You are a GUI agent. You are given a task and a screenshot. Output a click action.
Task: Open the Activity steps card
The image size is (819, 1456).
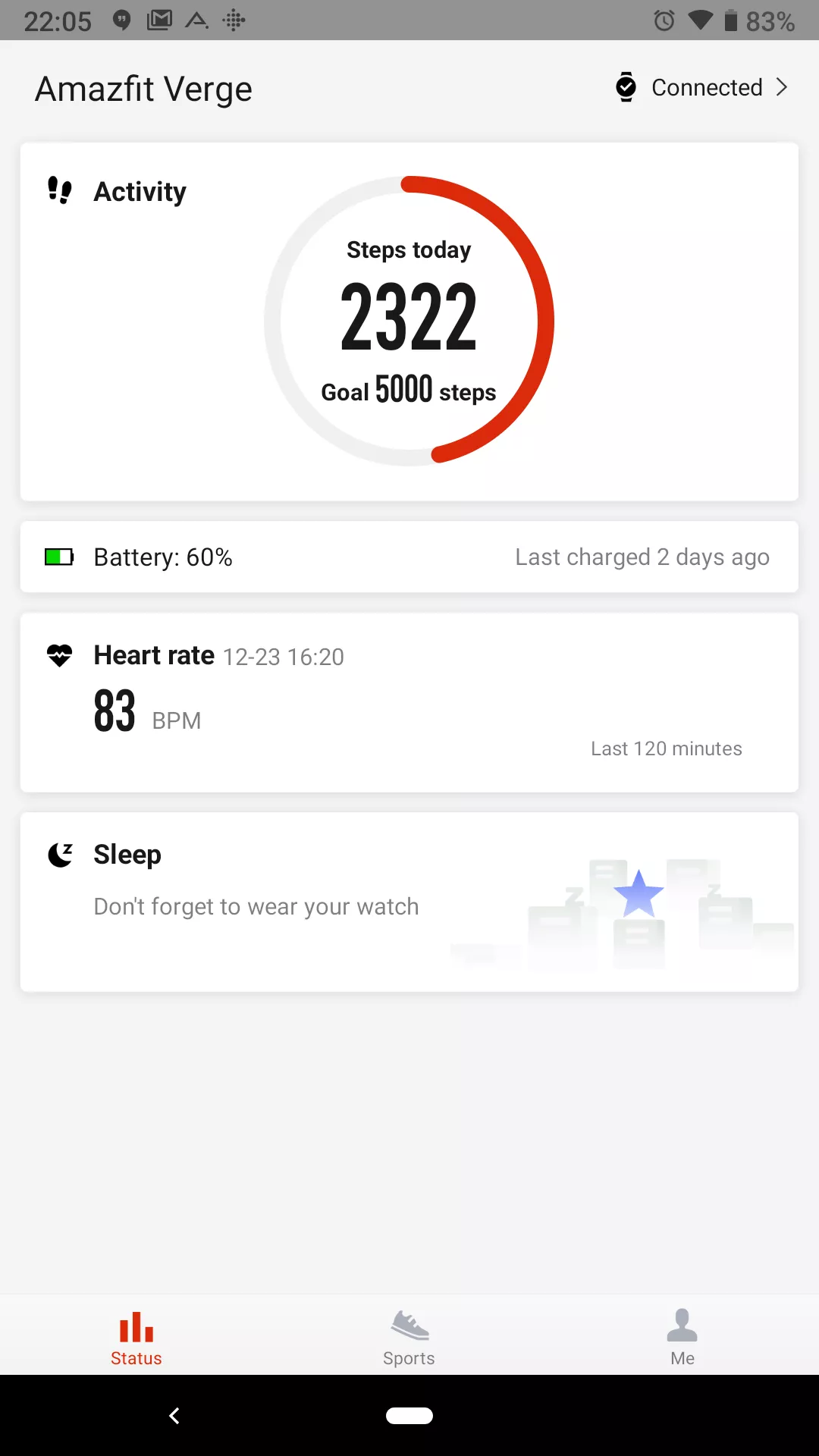(409, 322)
